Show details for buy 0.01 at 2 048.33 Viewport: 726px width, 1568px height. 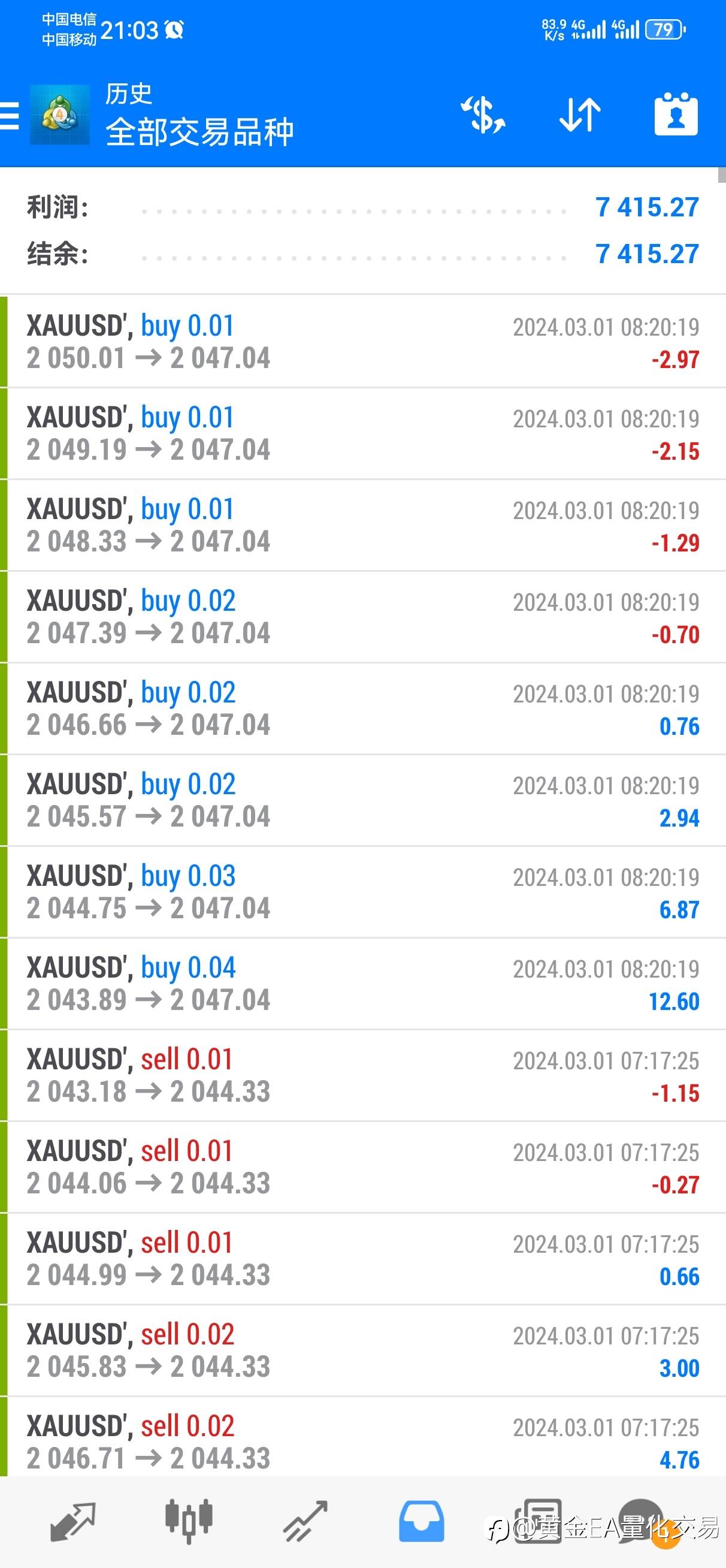point(362,525)
